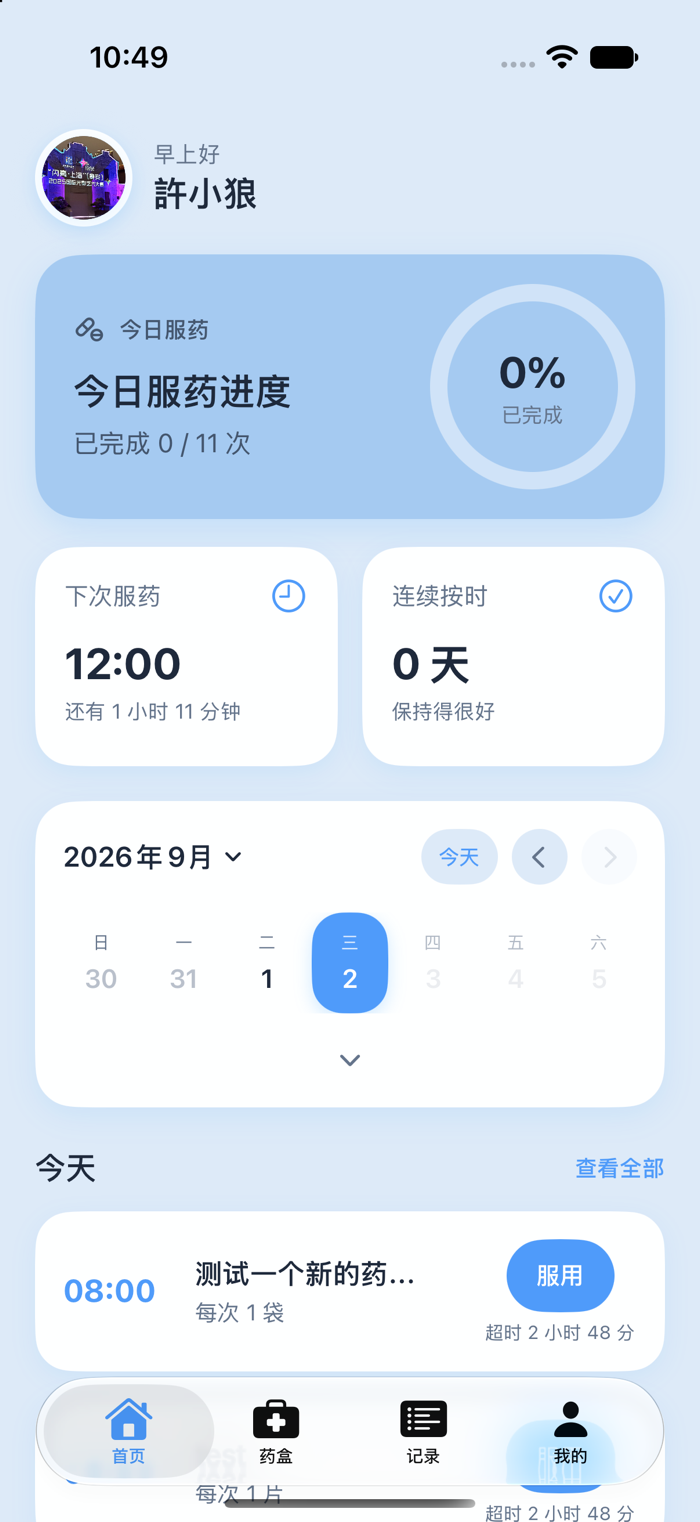The height and width of the screenshot is (1522, 700).
Task: Go to the previous week arrow
Action: coord(539,857)
